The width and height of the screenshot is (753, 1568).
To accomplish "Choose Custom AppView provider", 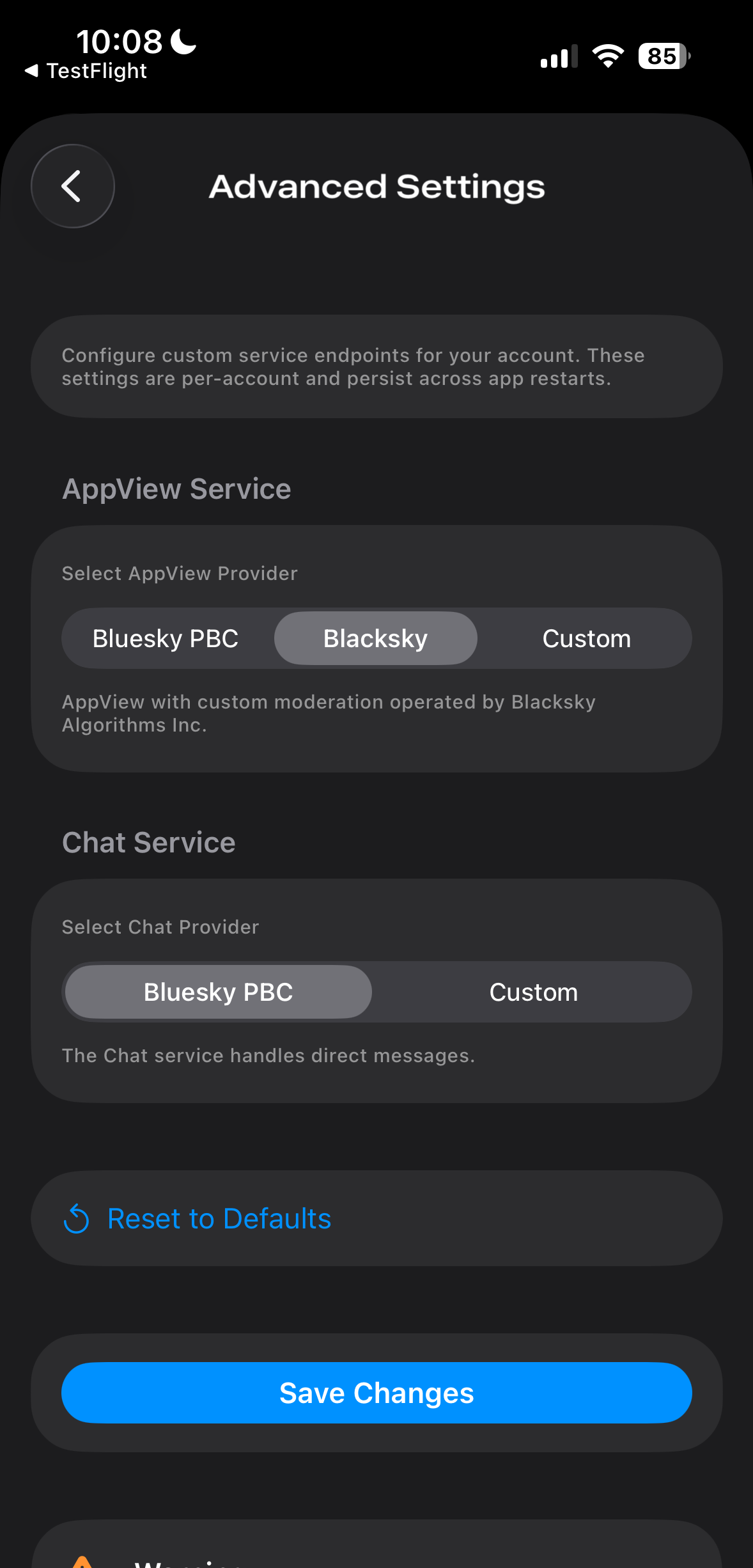I will (586, 638).
